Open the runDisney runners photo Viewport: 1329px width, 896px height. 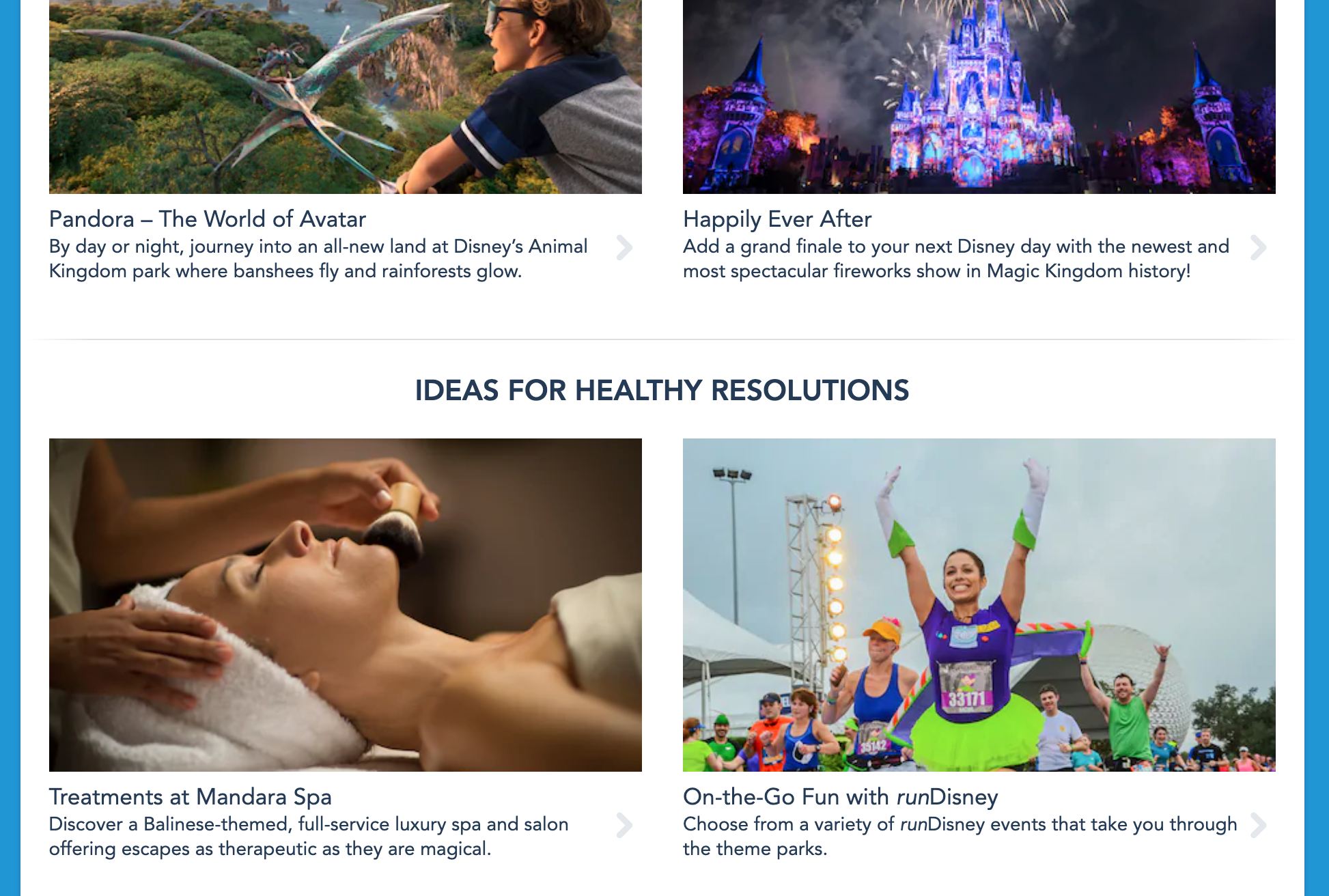pos(979,604)
